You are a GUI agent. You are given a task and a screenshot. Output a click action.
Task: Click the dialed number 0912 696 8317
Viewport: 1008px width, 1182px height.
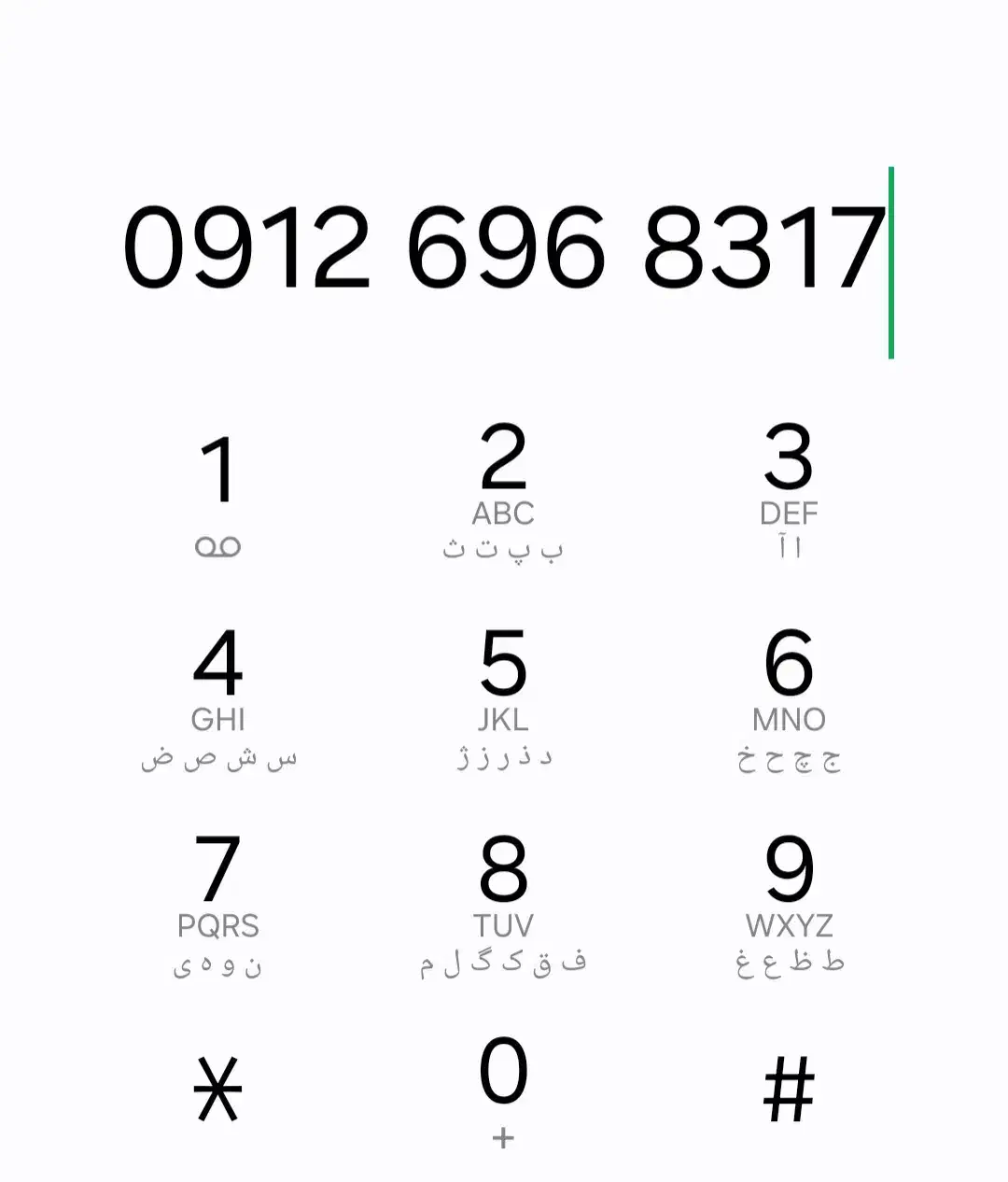[x=504, y=247]
